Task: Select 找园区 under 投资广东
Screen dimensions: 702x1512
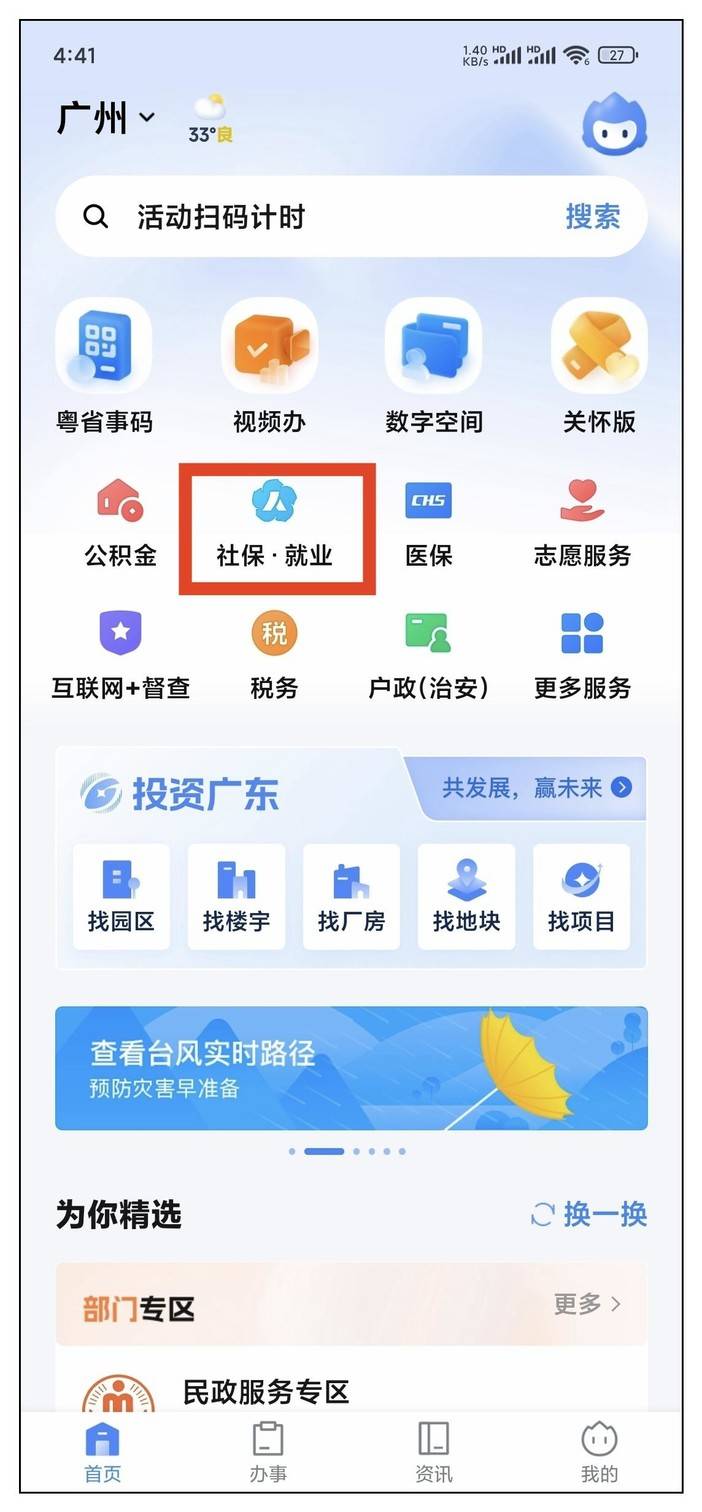Action: click(121, 896)
